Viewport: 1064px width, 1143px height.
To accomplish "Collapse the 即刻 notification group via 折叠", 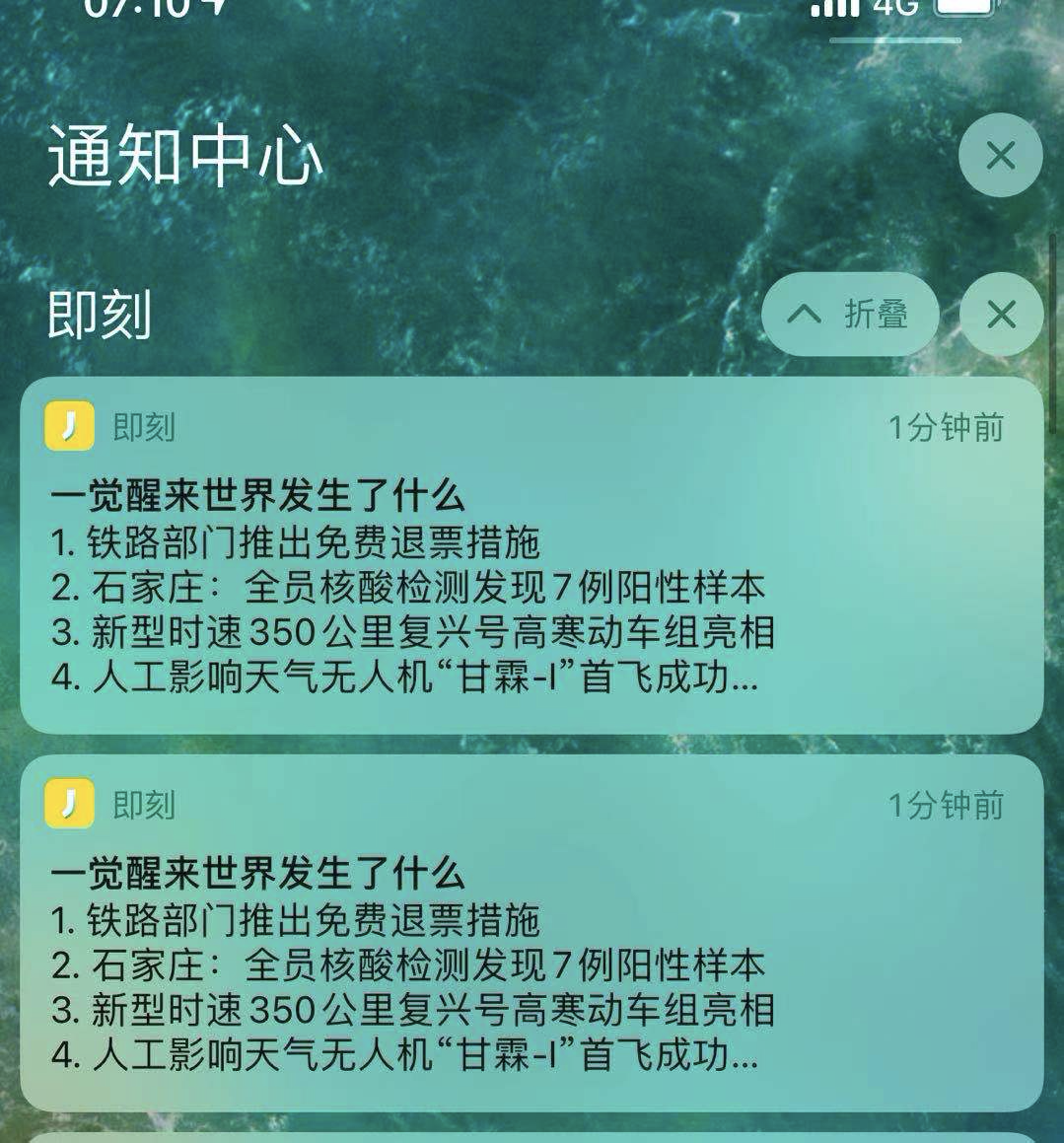I will click(x=849, y=315).
